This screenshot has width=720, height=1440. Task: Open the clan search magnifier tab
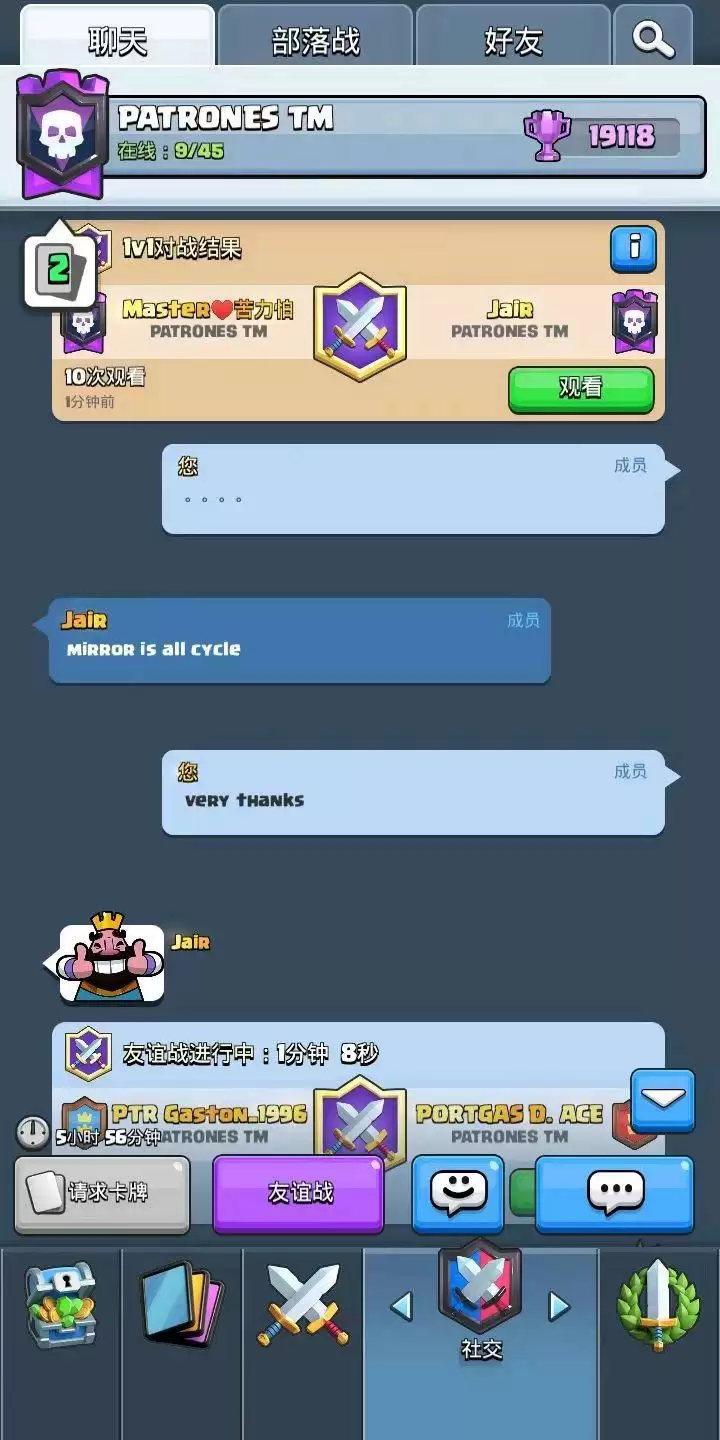[x=653, y=39]
